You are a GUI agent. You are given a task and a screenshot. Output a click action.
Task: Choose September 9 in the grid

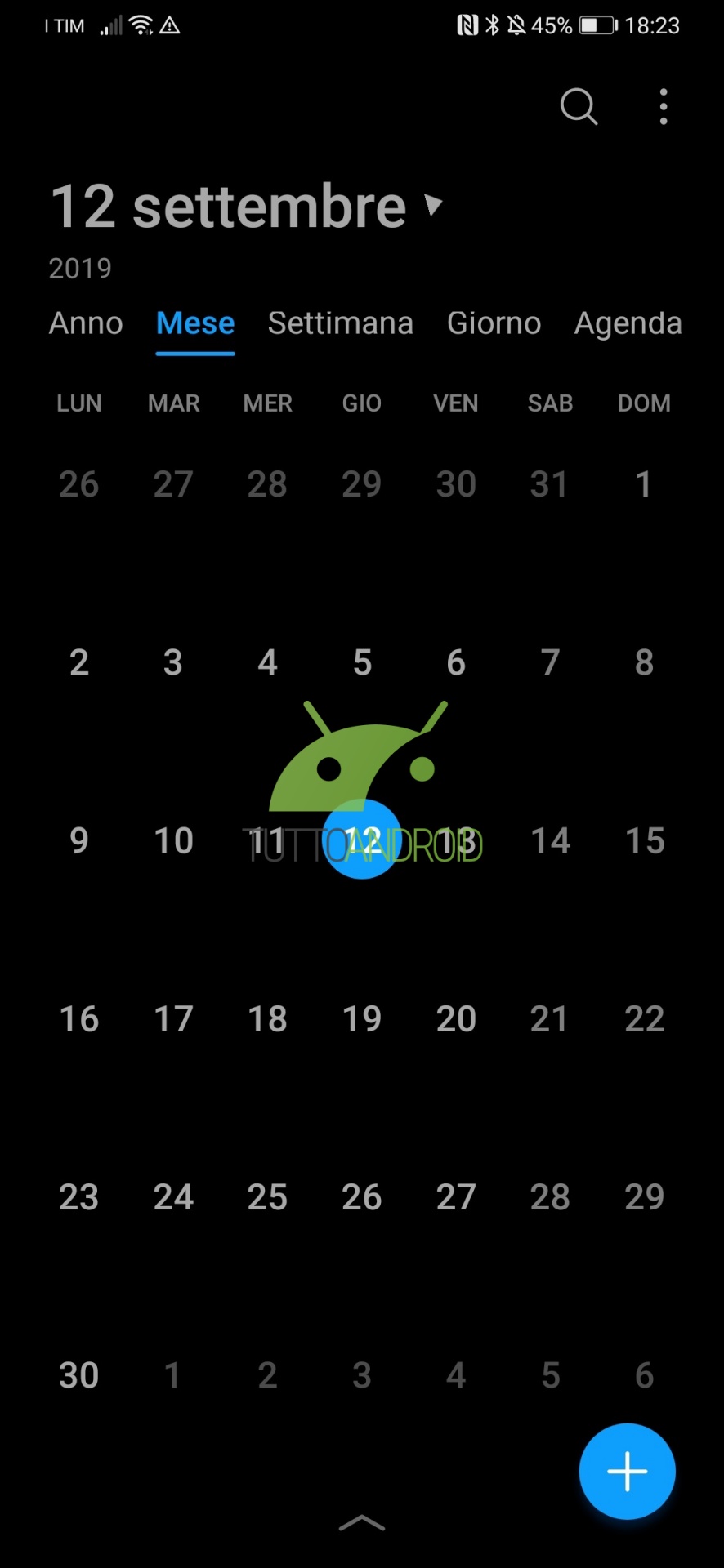[x=79, y=841]
